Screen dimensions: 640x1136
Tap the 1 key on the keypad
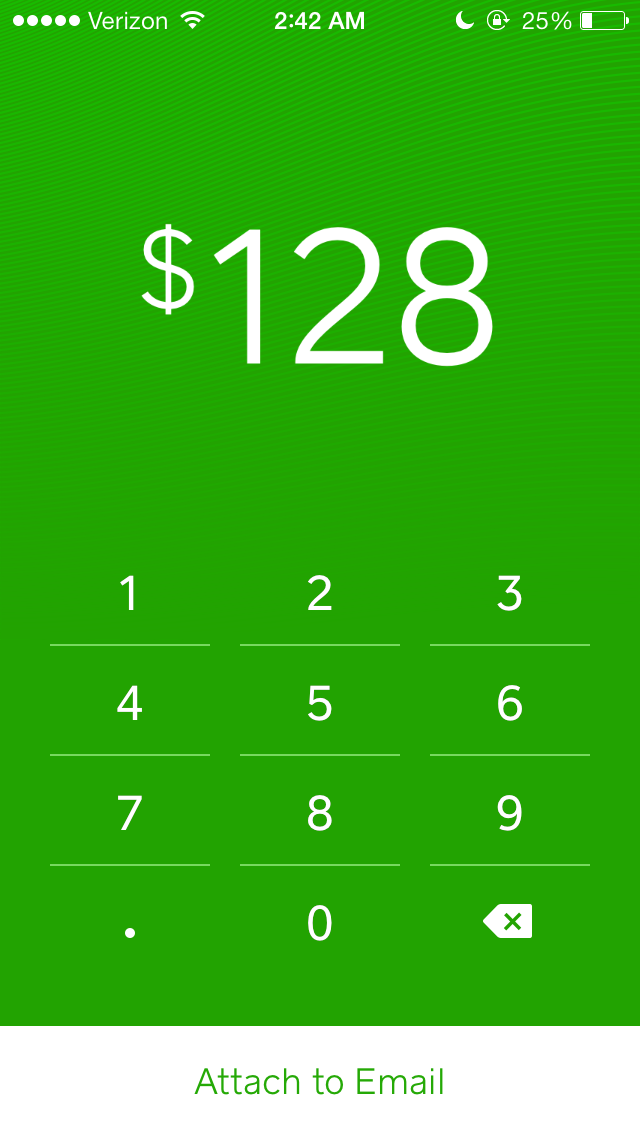pyautogui.click(x=129, y=594)
